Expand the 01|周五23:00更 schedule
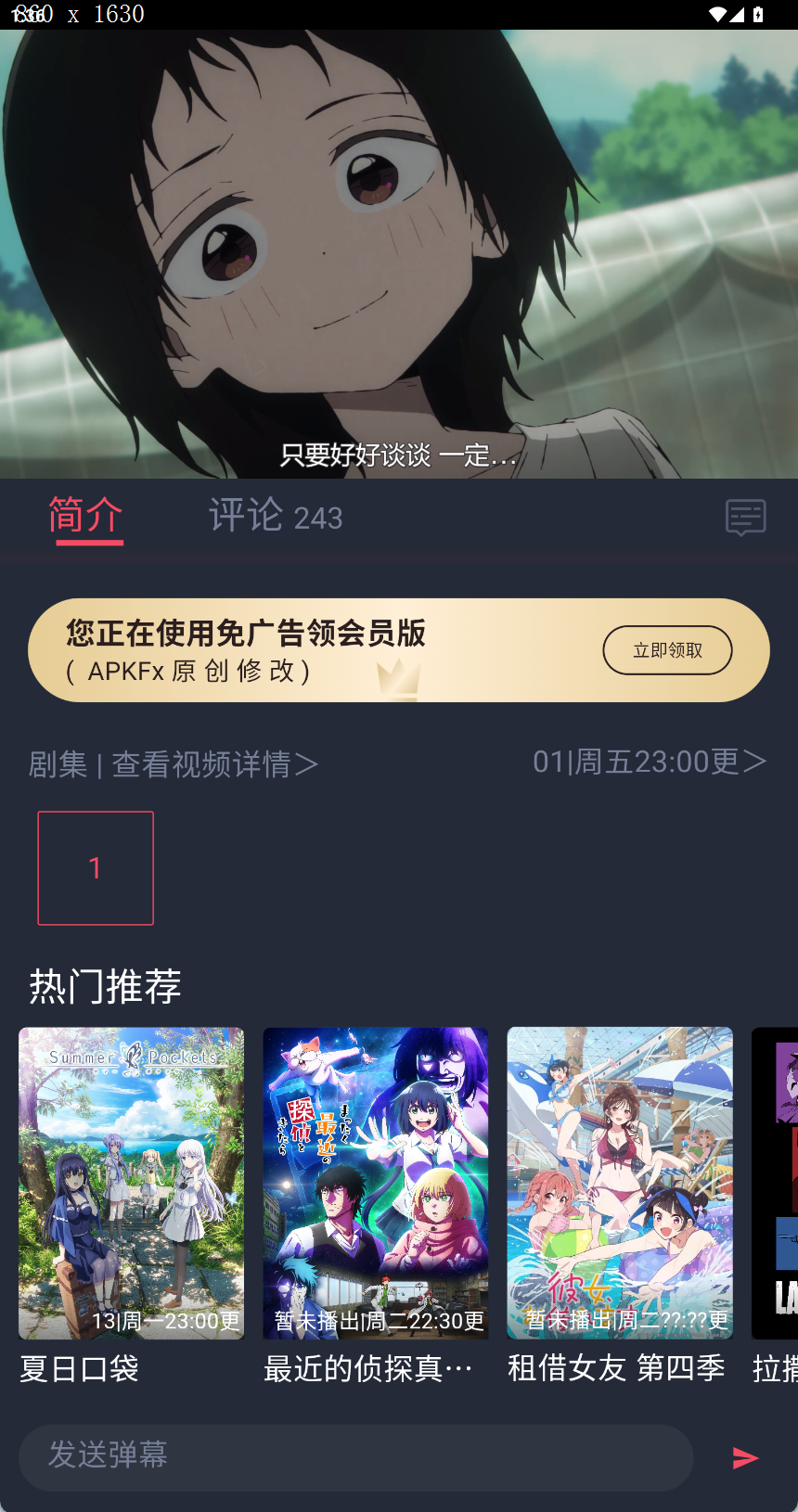The width and height of the screenshot is (798, 1512). 649,762
